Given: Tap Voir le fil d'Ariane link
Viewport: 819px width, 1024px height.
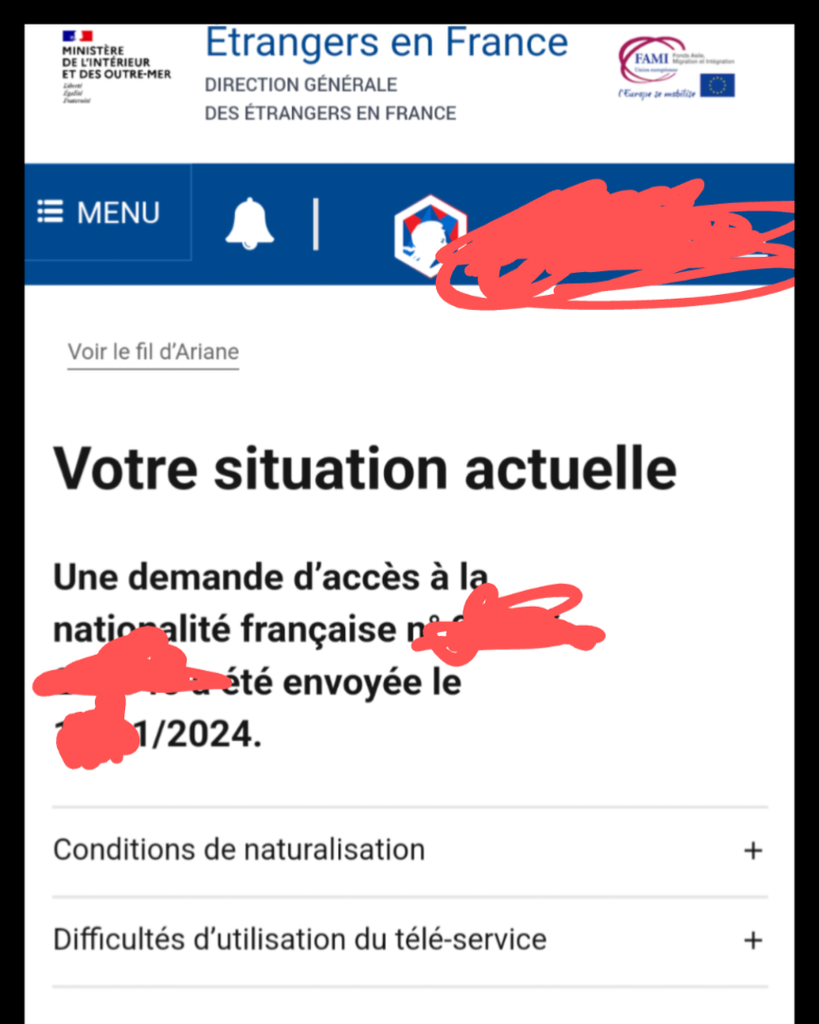Looking at the screenshot, I should 153,352.
